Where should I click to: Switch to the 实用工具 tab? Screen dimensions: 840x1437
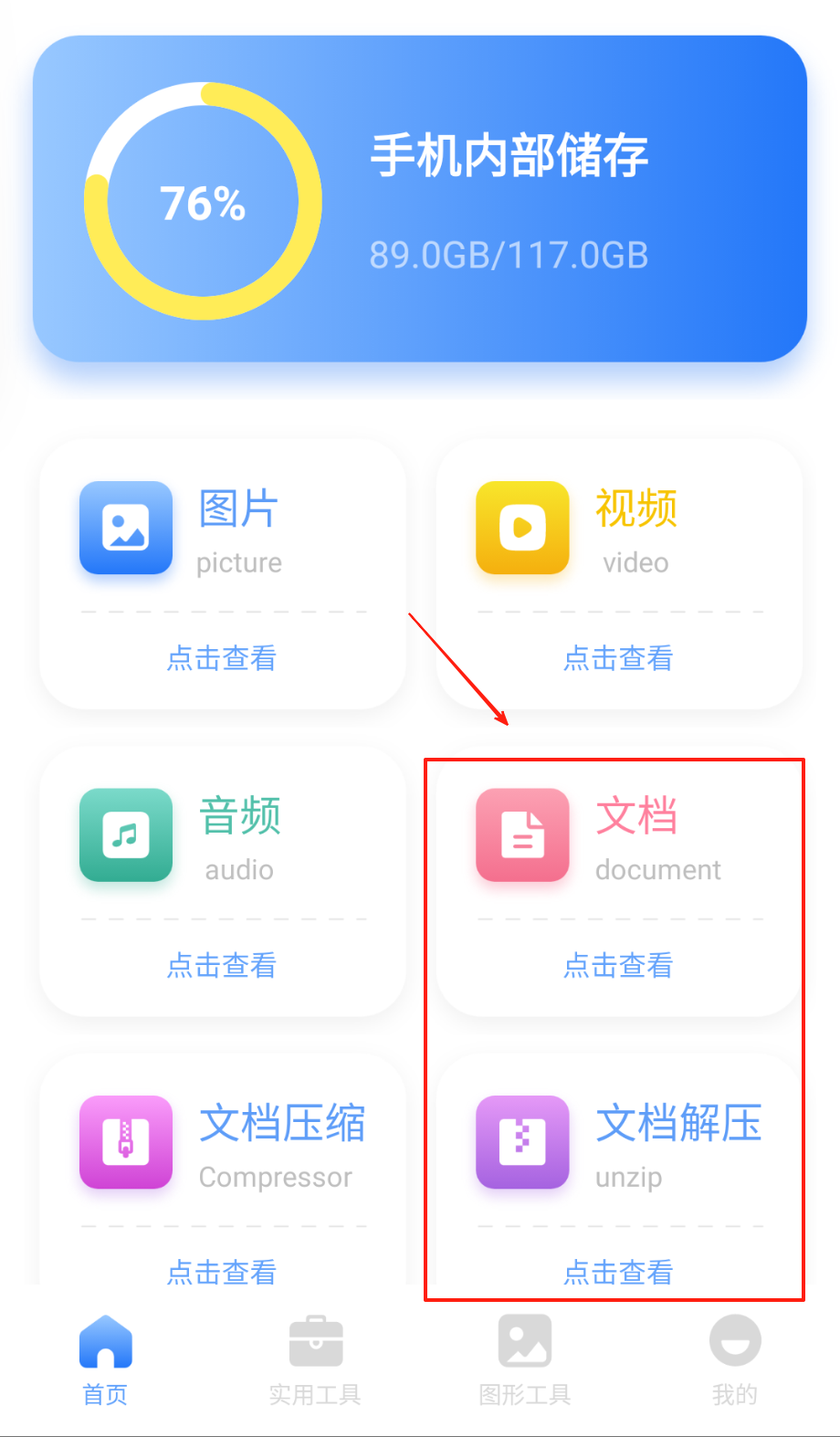pos(315,1359)
